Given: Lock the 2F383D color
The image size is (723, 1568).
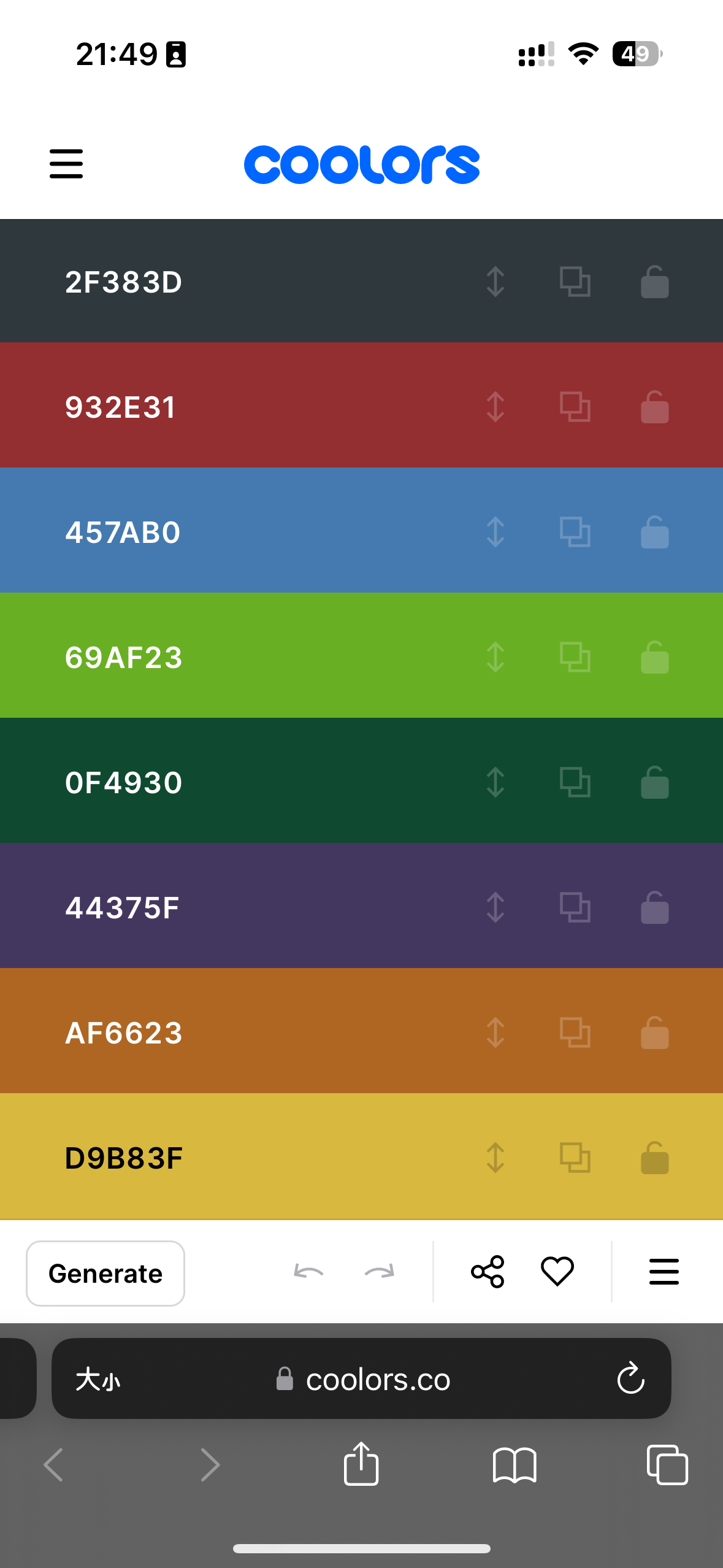Looking at the screenshot, I should tap(654, 282).
